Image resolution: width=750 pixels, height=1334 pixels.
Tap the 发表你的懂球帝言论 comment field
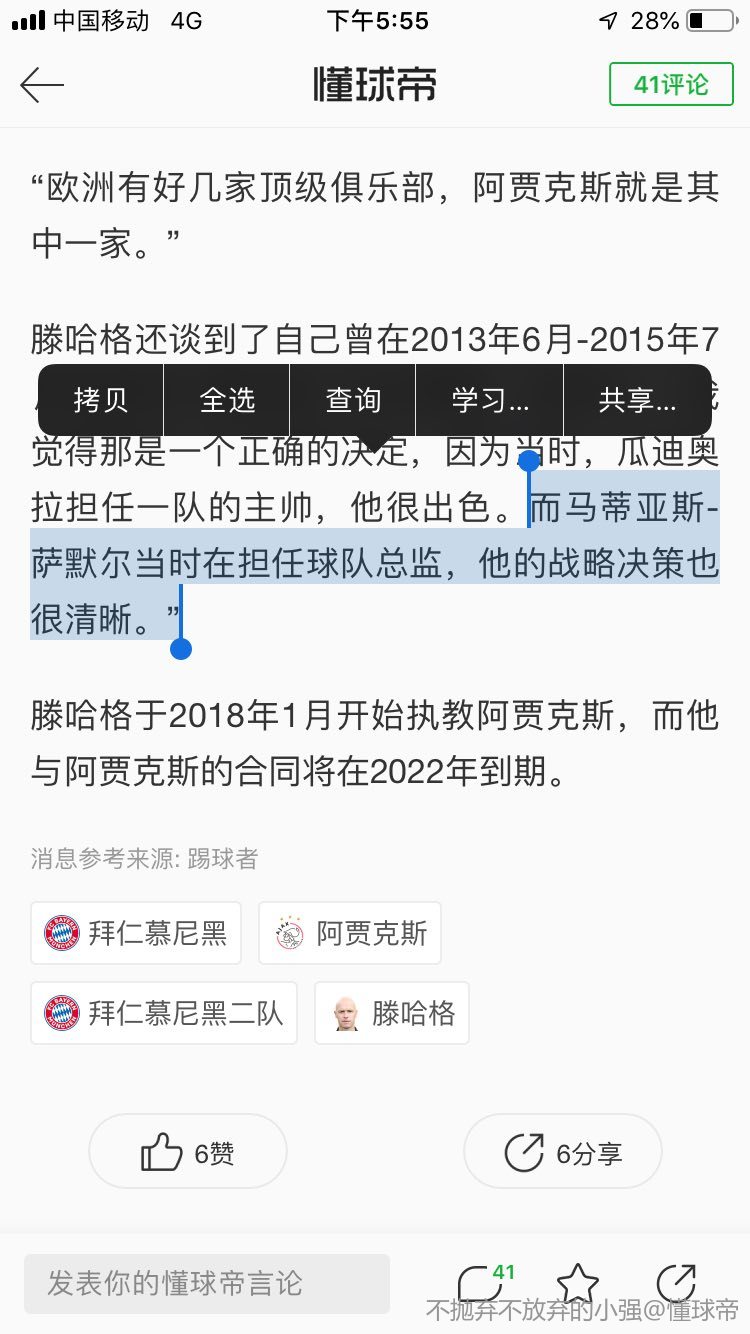click(x=207, y=1283)
